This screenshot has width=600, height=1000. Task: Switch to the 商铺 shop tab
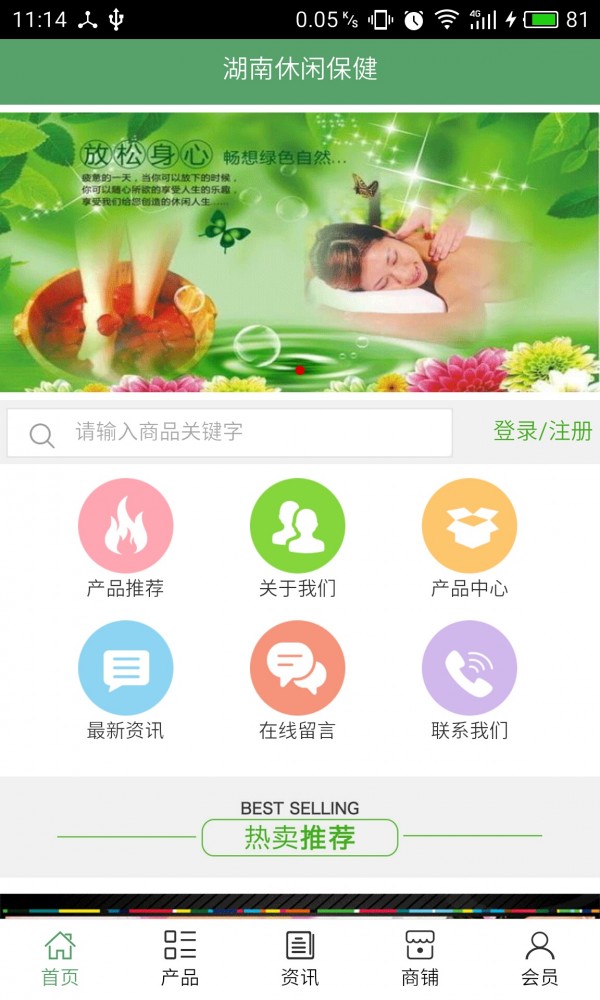click(420, 958)
